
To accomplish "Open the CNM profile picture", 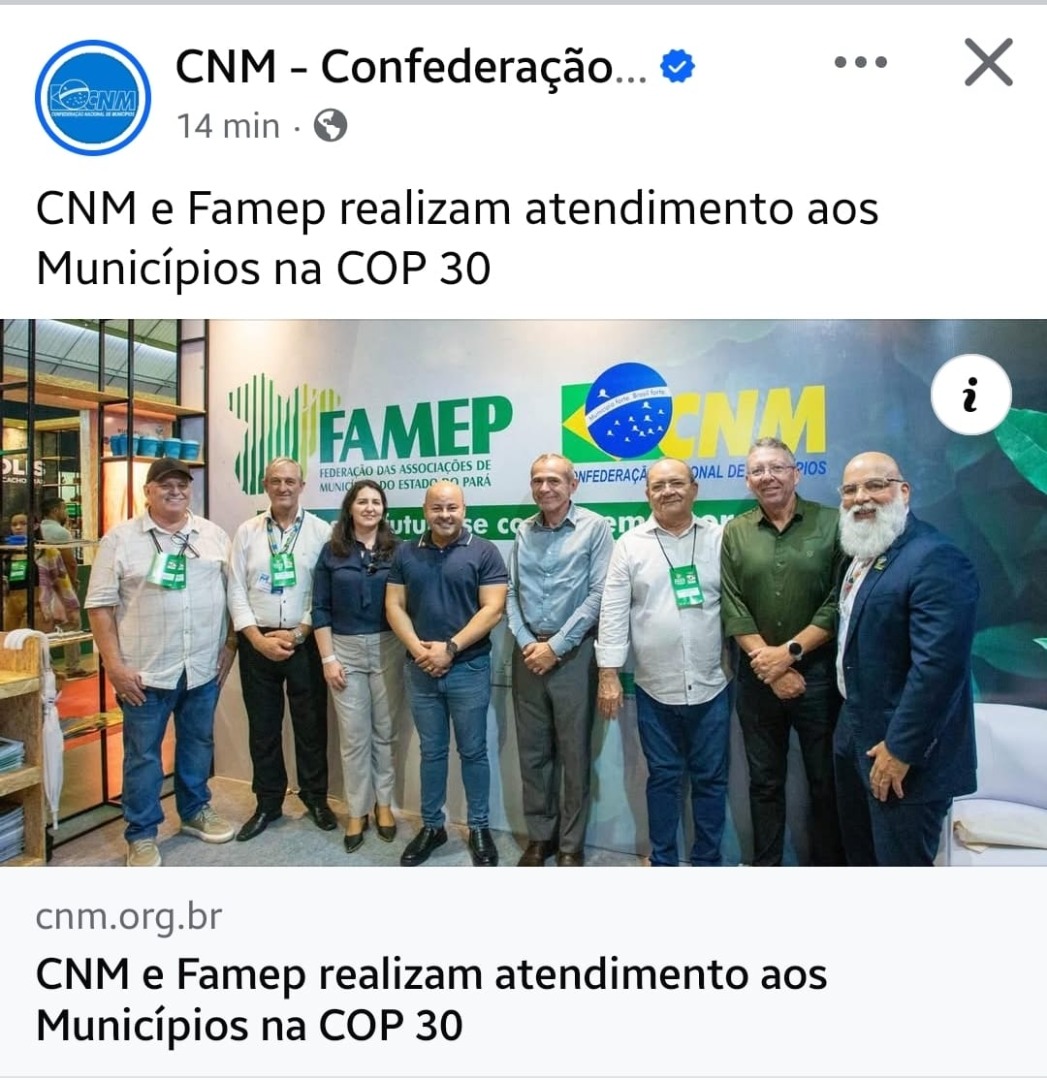I will tap(92, 97).
